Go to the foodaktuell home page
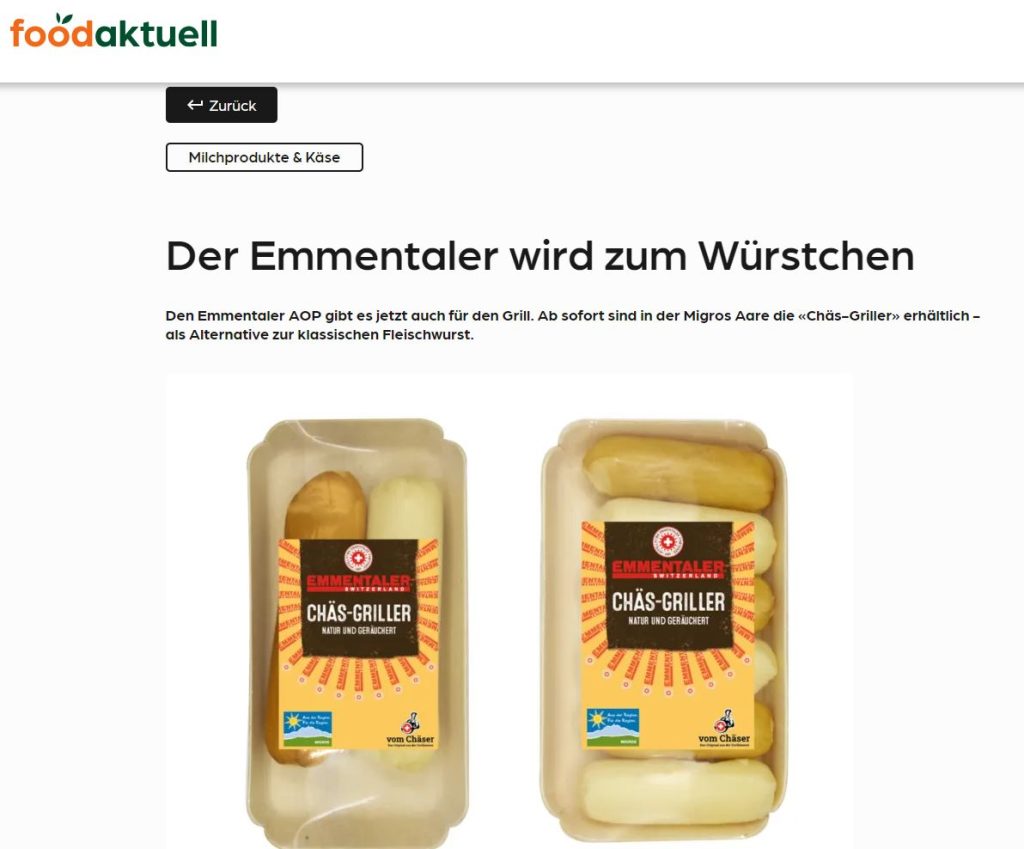 [114, 32]
